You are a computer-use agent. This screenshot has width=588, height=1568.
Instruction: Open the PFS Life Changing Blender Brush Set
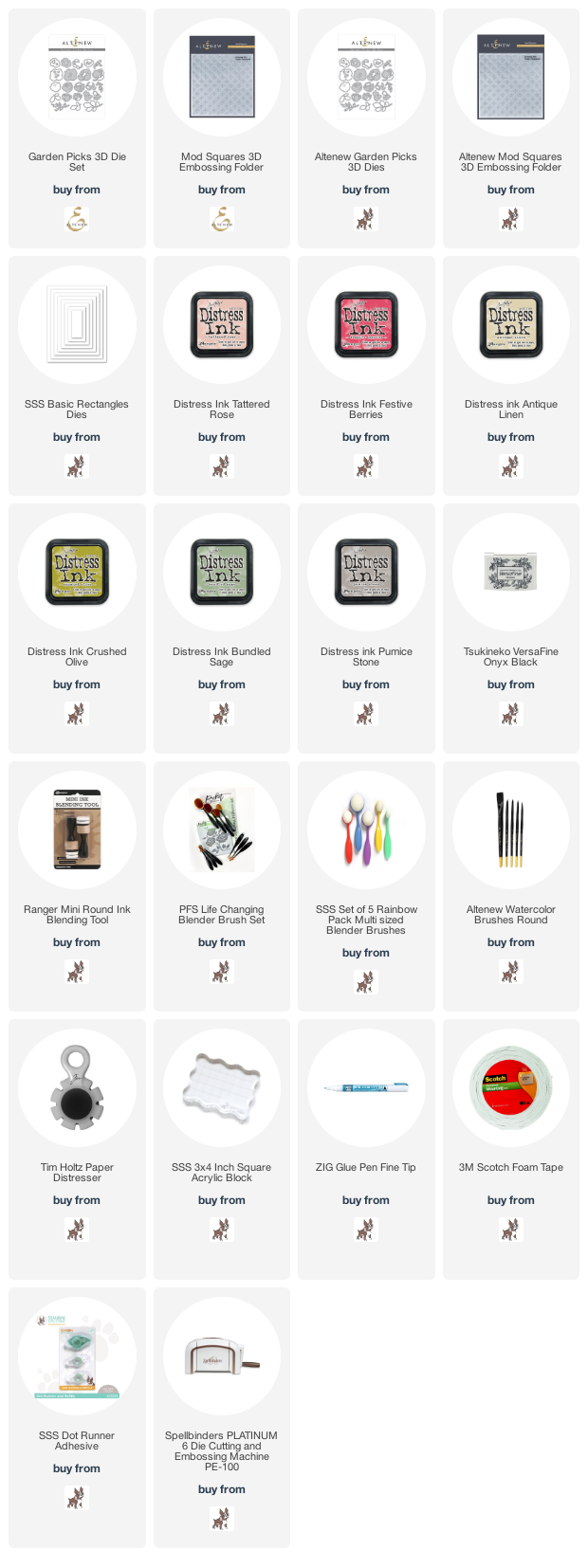(x=221, y=830)
